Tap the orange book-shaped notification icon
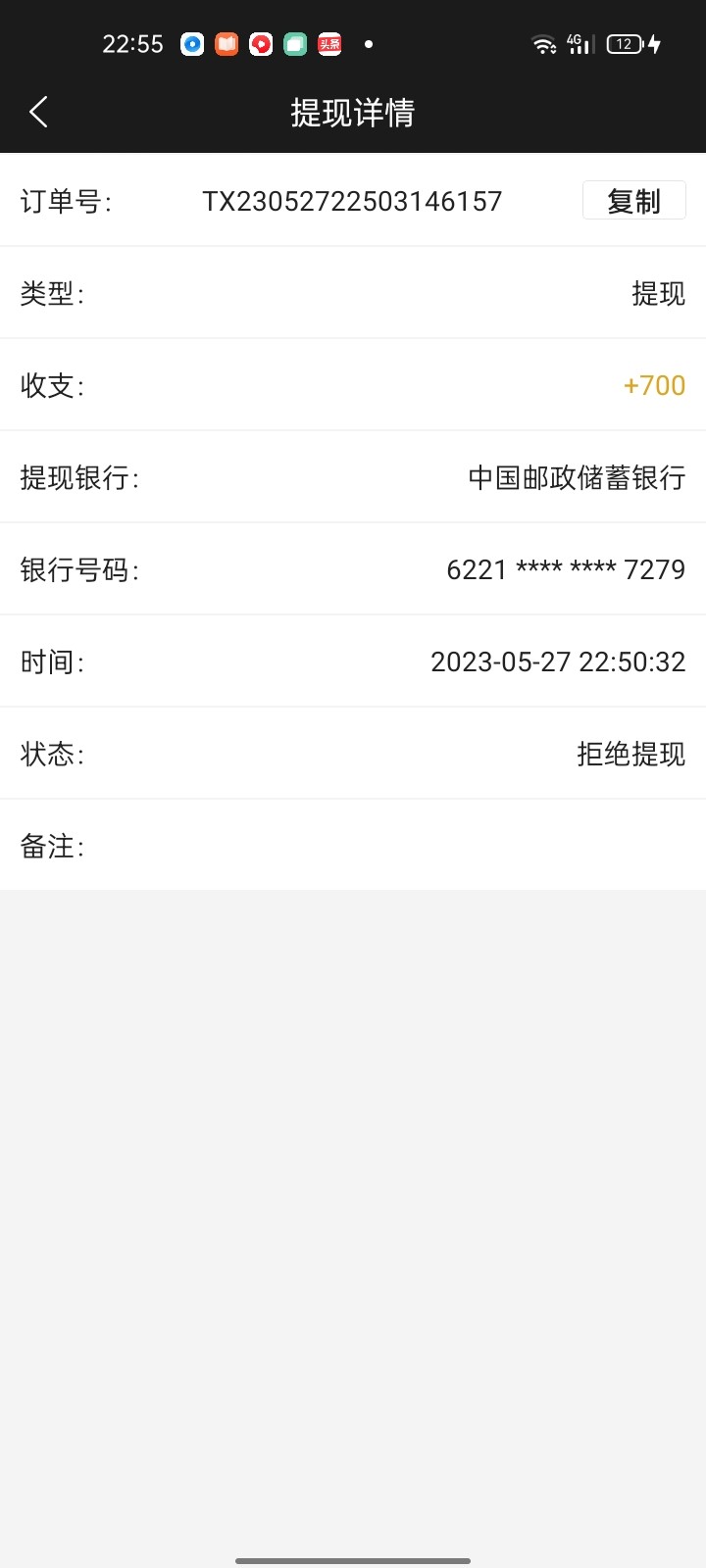The height and width of the screenshot is (1568, 706). pos(227,43)
